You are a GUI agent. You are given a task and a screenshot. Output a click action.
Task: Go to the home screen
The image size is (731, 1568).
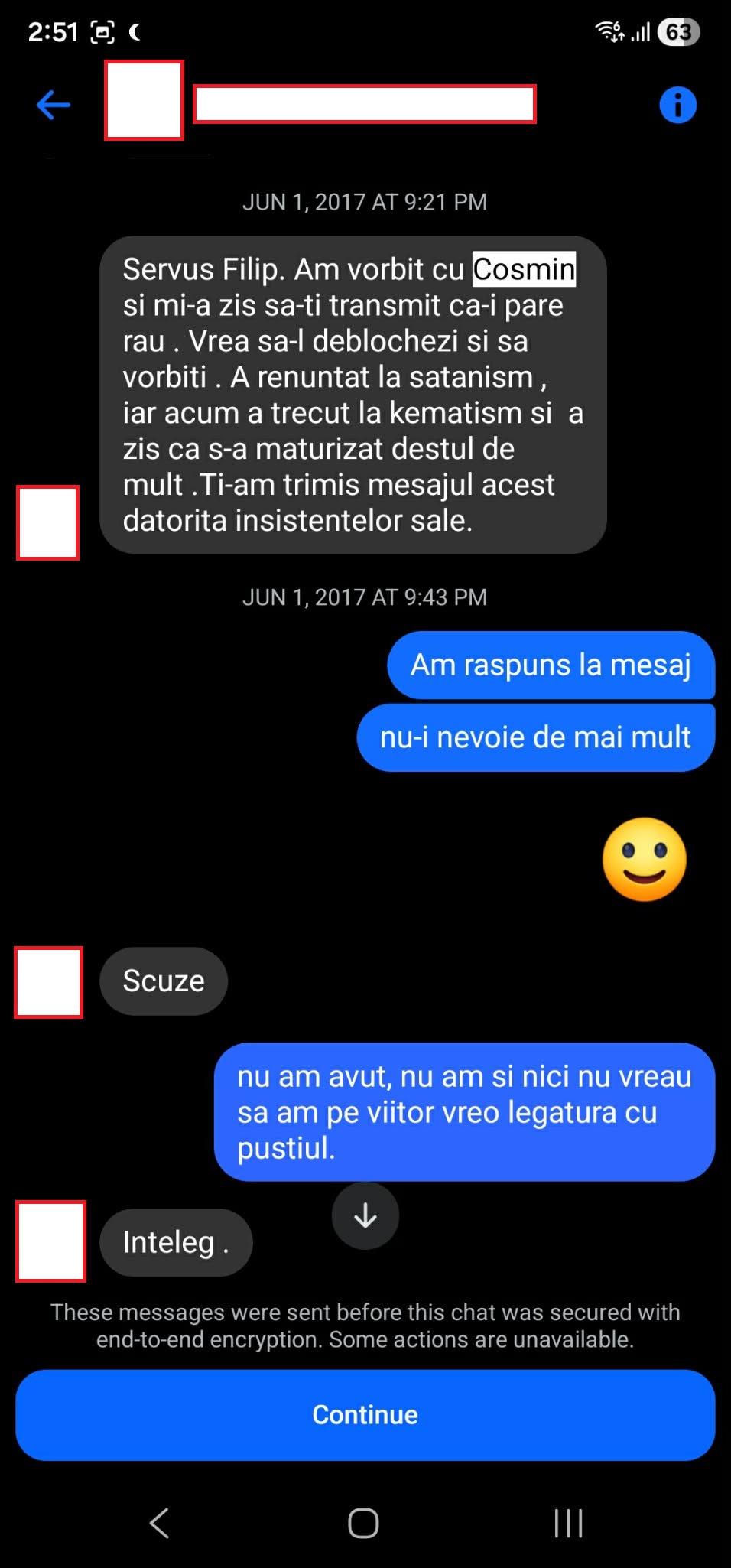tap(363, 1523)
